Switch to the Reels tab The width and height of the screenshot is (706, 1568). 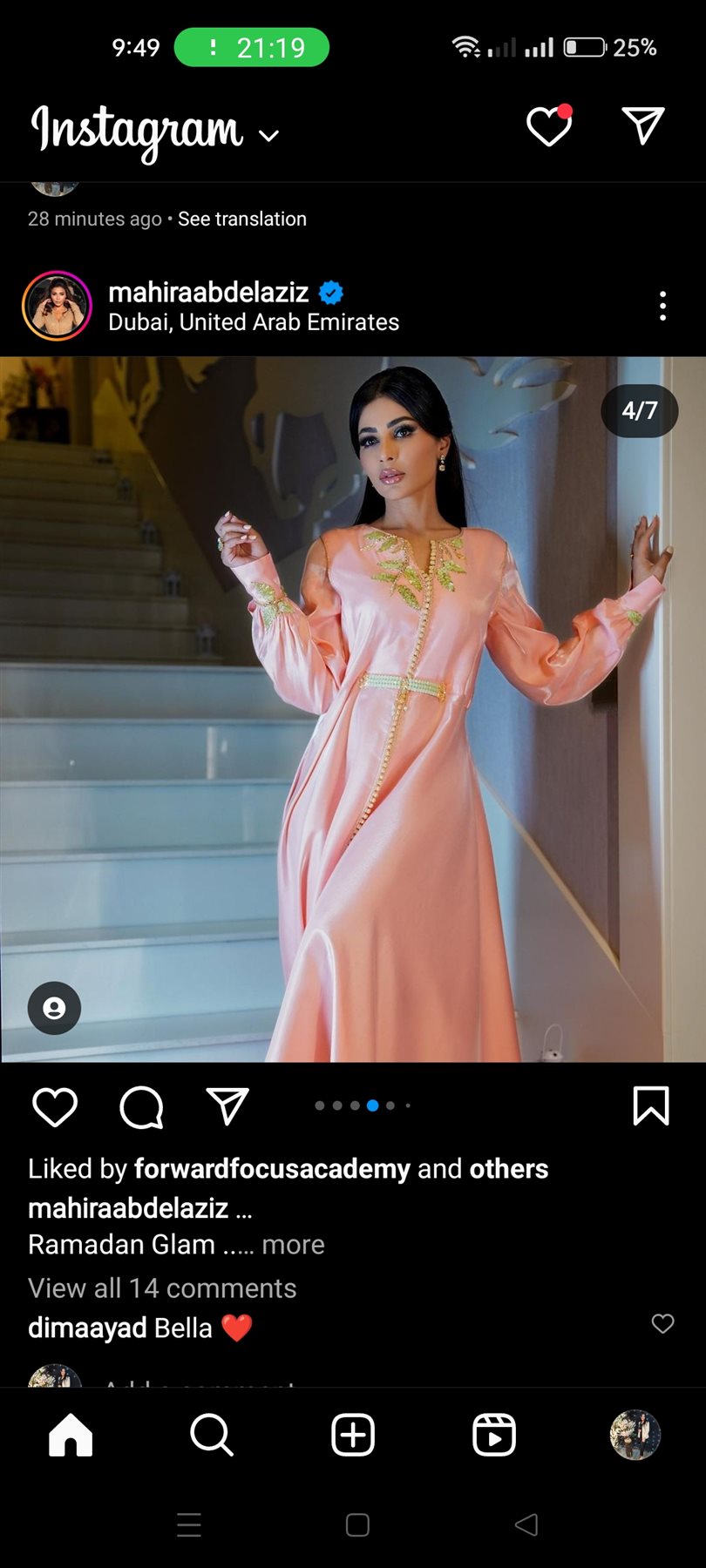tap(494, 1435)
